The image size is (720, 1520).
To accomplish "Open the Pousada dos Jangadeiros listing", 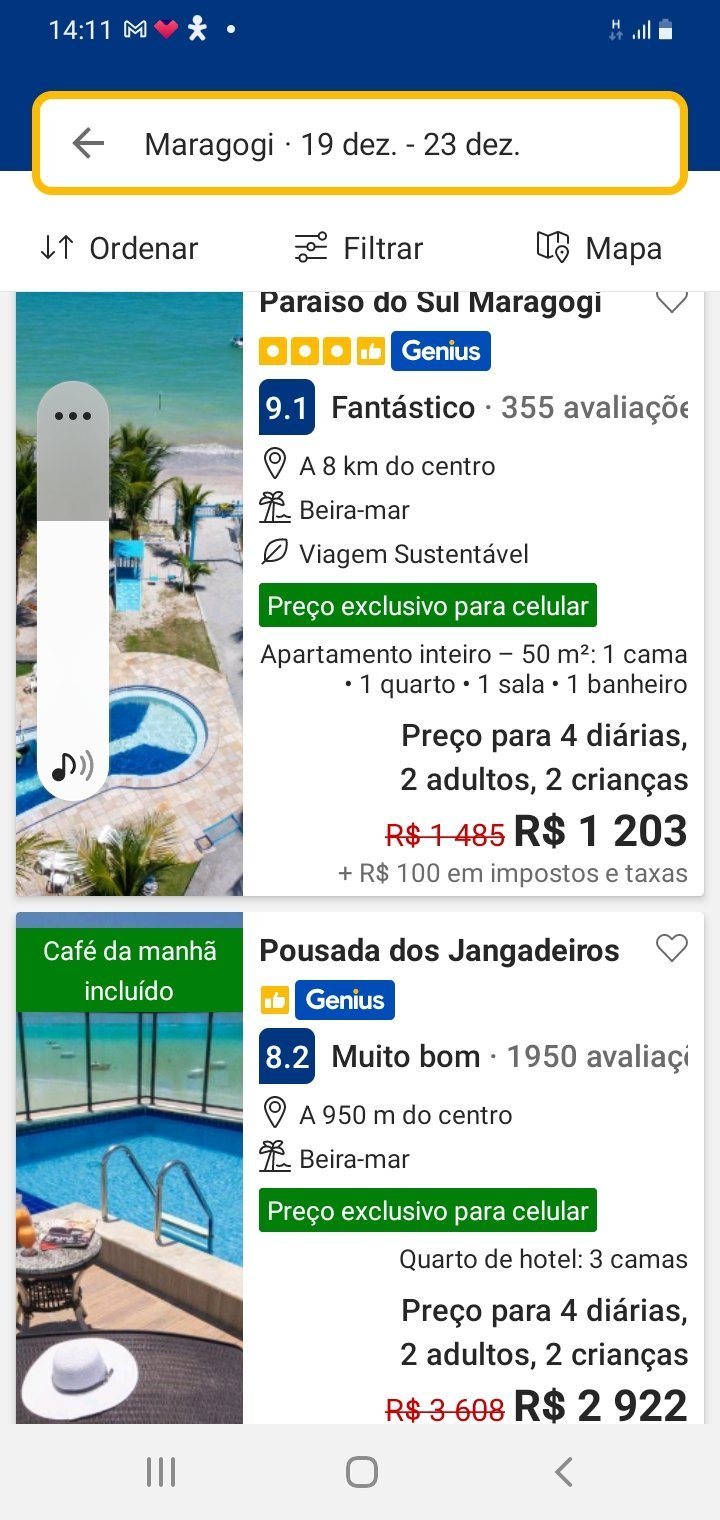I will click(438, 950).
